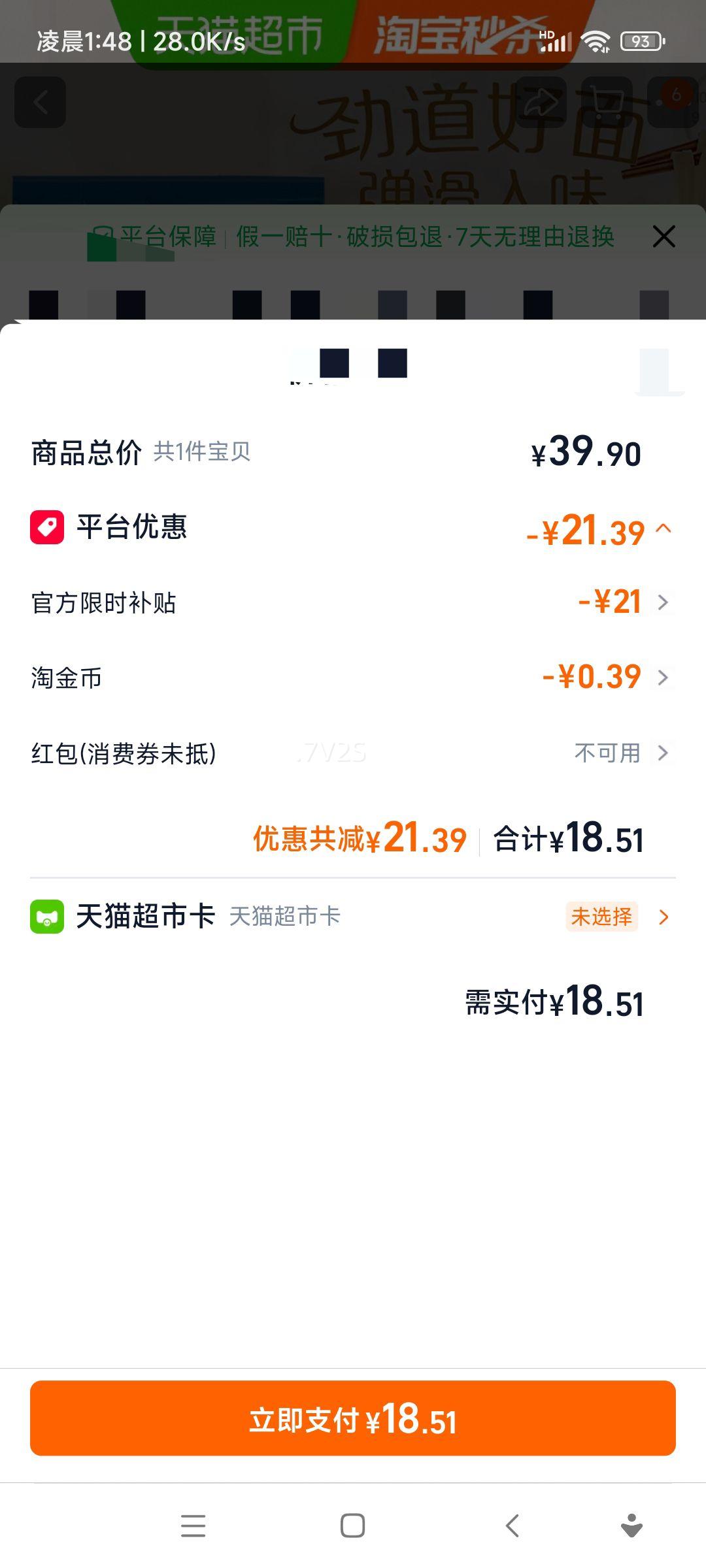This screenshot has height=1568, width=706.
Task: Close the payment detail sheet
Action: (664, 237)
